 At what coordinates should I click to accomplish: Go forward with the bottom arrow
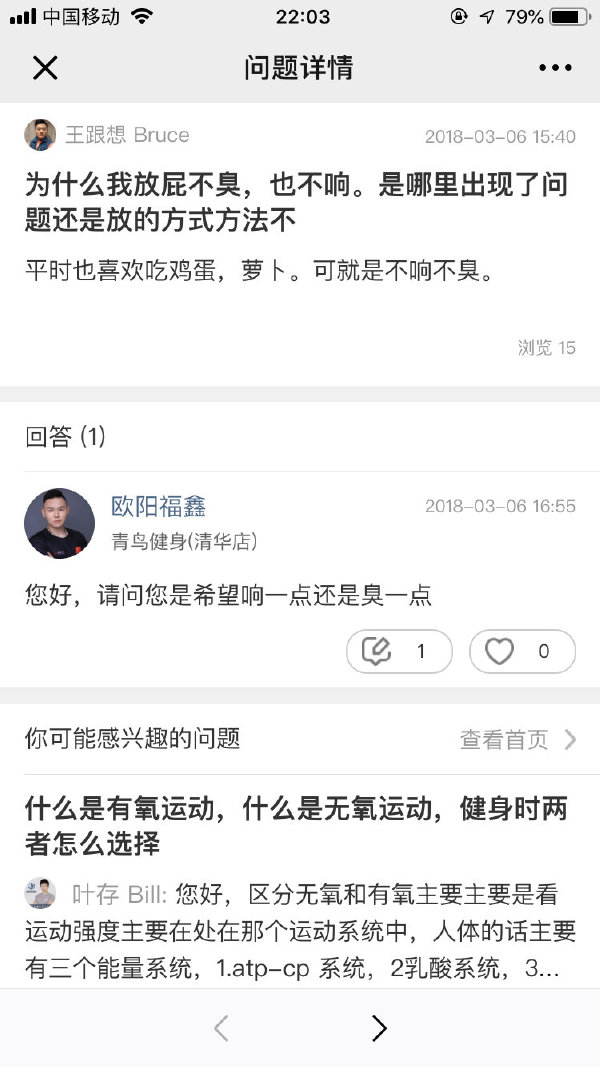379,1028
